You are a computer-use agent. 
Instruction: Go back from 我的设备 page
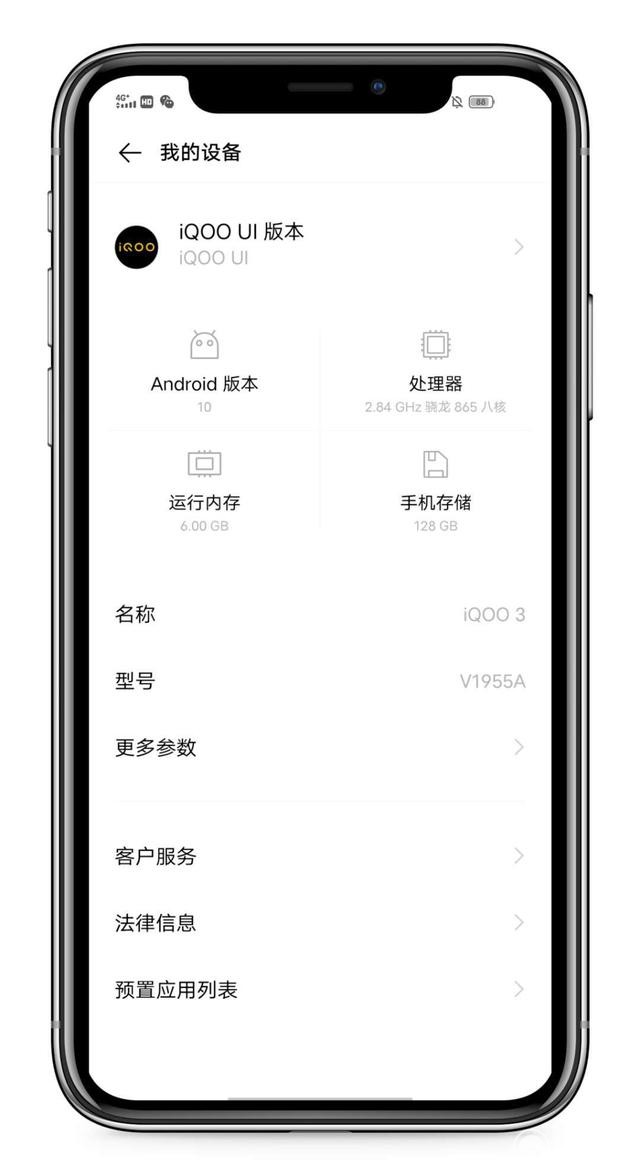point(130,153)
